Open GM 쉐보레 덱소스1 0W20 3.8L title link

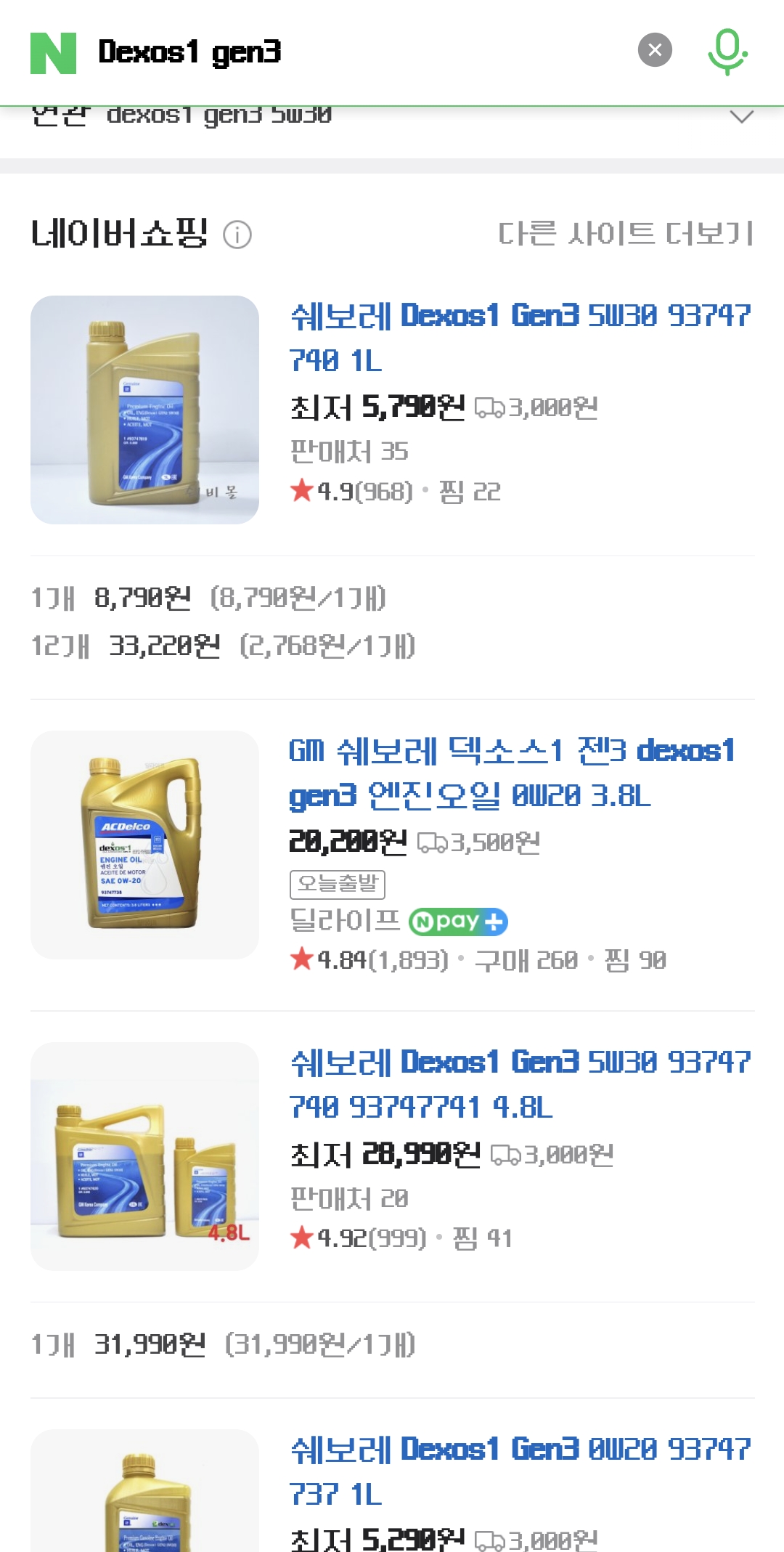(513, 773)
